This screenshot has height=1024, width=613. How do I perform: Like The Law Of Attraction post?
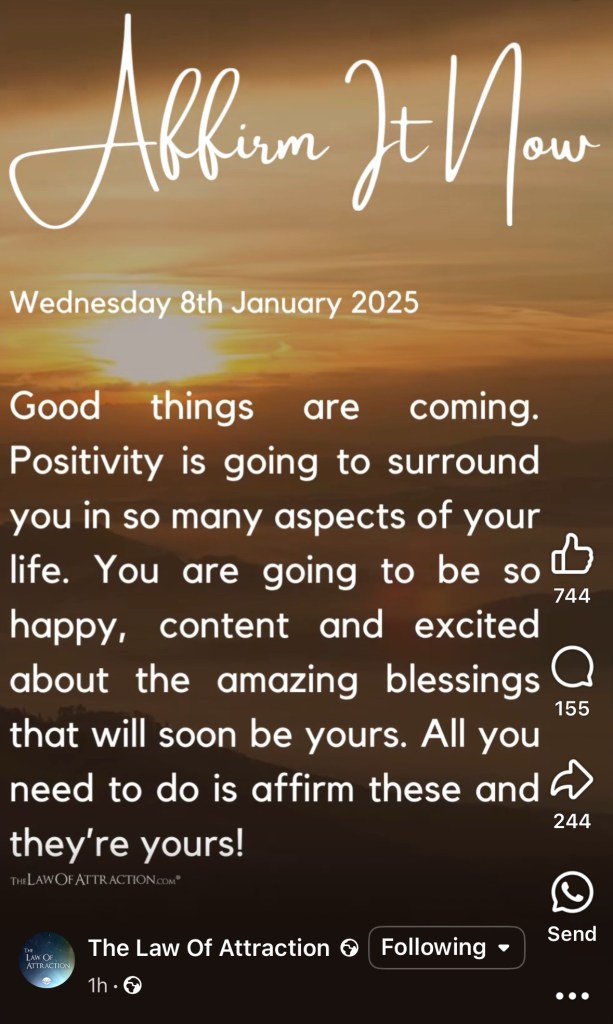tap(572, 555)
